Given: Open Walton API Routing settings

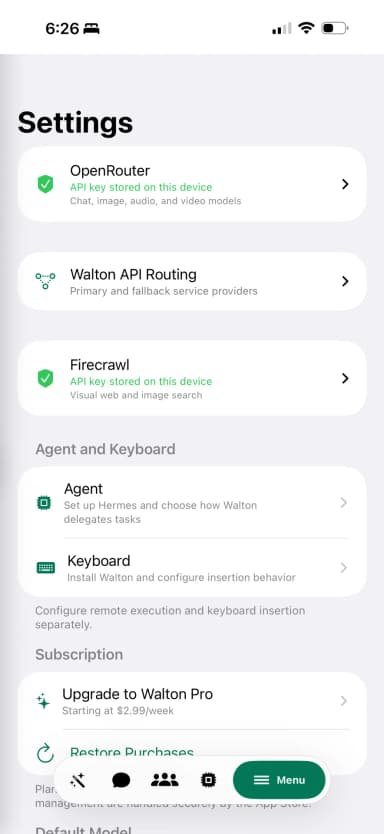Looking at the screenshot, I should 192,281.
